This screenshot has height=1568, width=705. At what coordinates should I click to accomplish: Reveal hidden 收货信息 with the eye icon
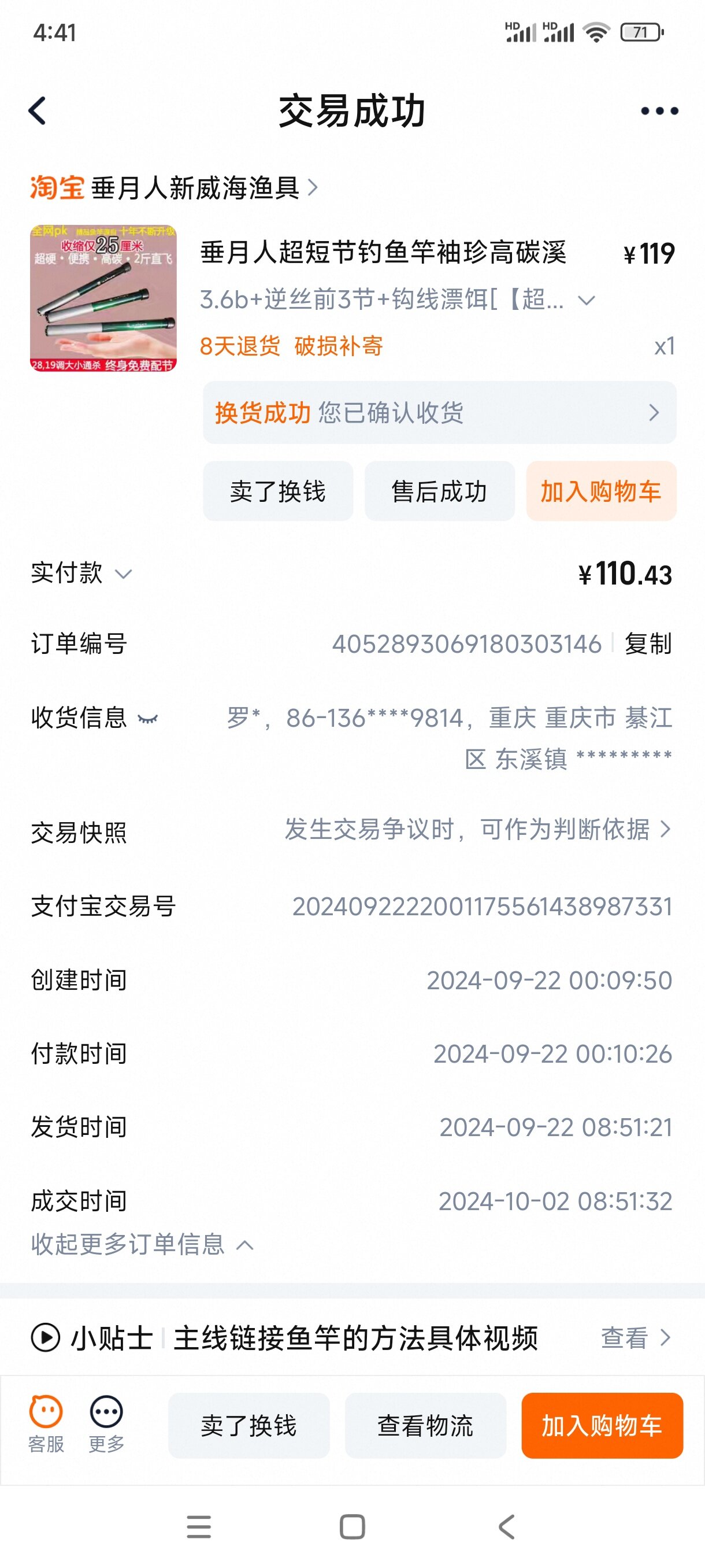[148, 719]
